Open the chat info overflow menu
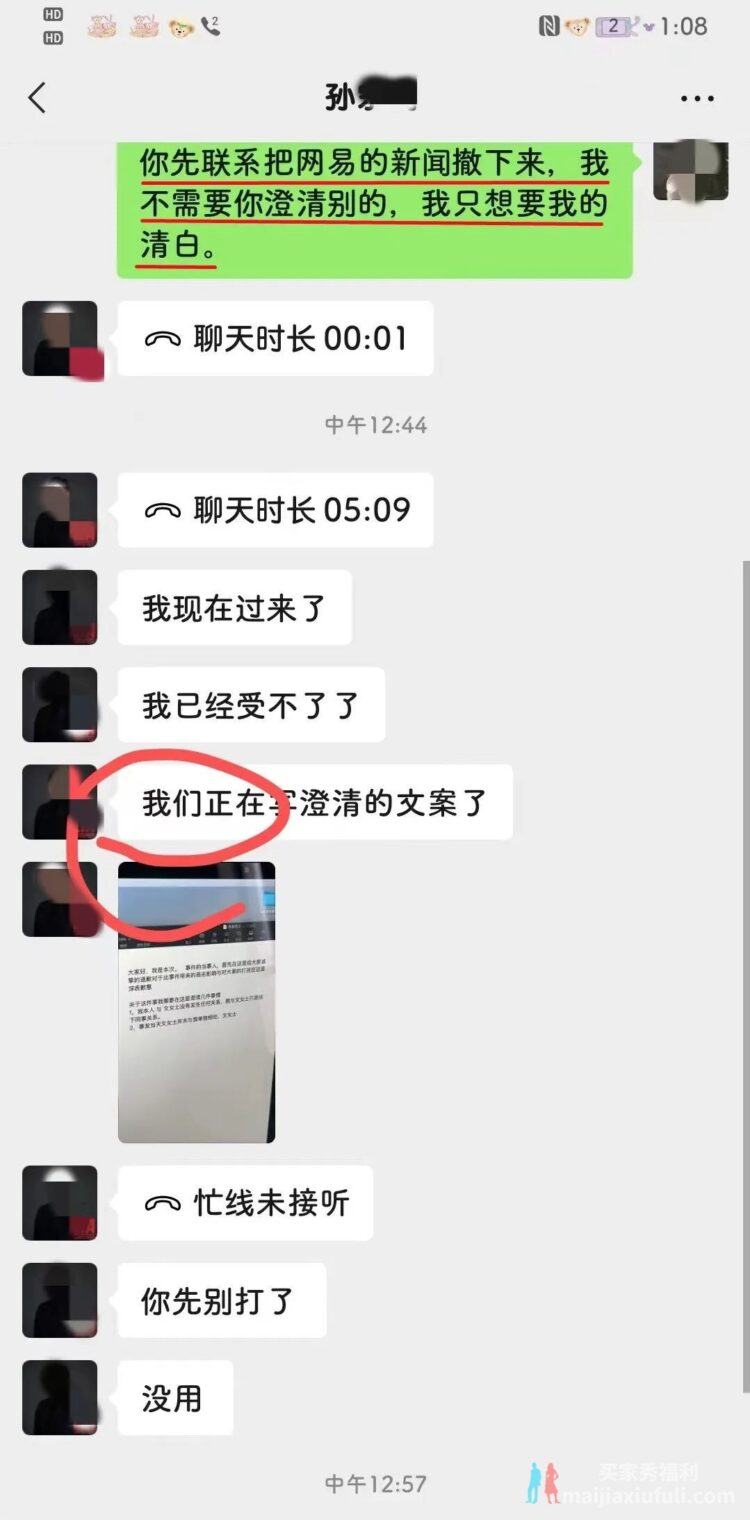The width and height of the screenshot is (750, 1520). click(x=697, y=98)
